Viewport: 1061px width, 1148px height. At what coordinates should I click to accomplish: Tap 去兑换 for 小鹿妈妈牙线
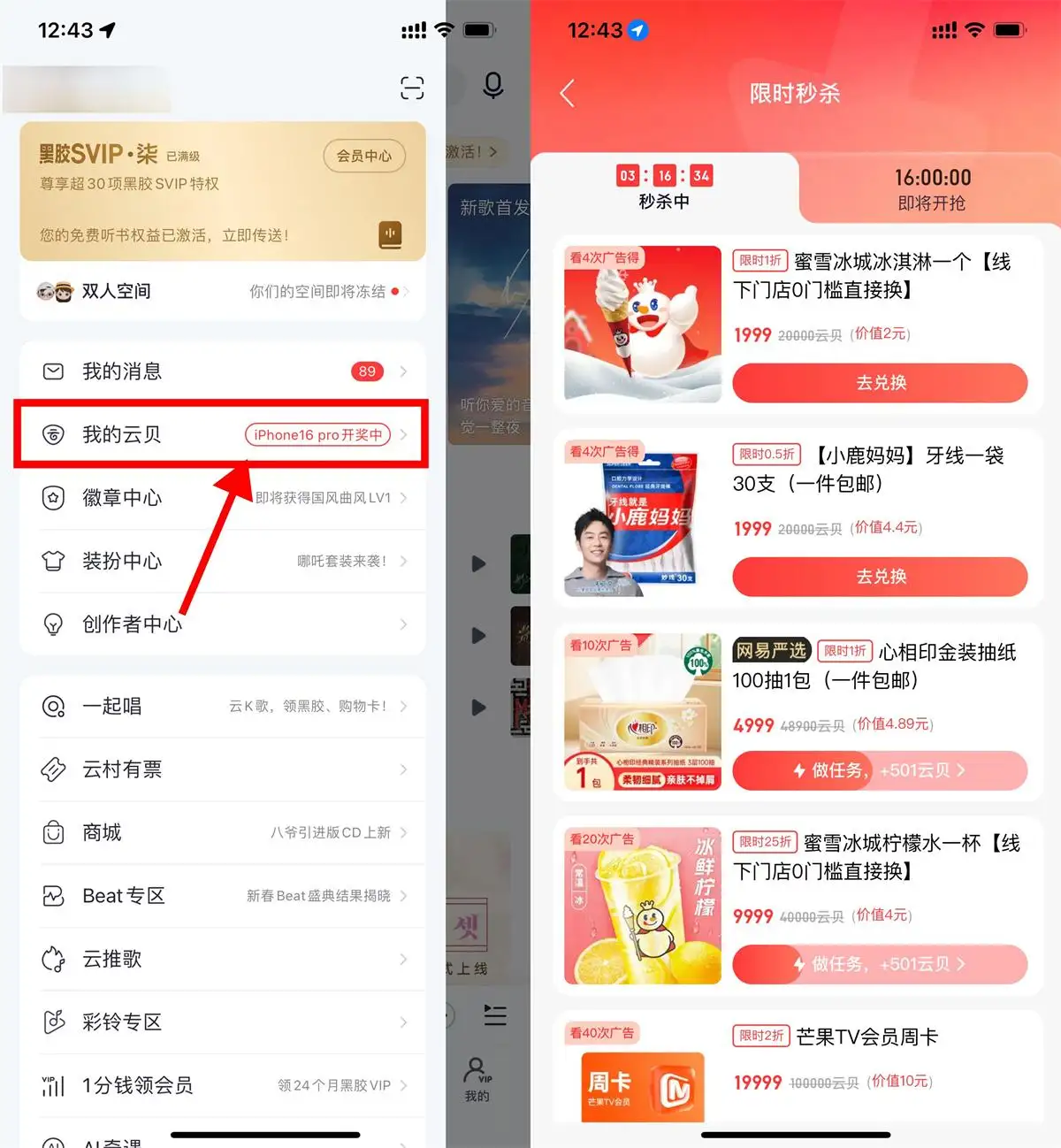coord(880,577)
